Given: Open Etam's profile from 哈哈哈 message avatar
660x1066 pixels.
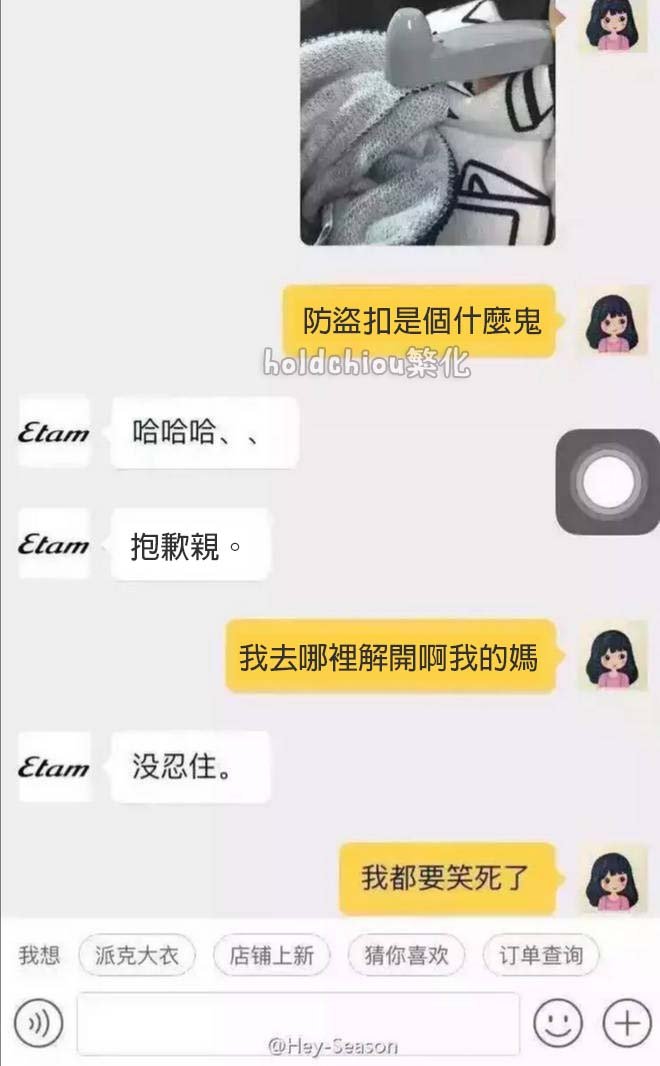Looking at the screenshot, I should (x=54, y=433).
